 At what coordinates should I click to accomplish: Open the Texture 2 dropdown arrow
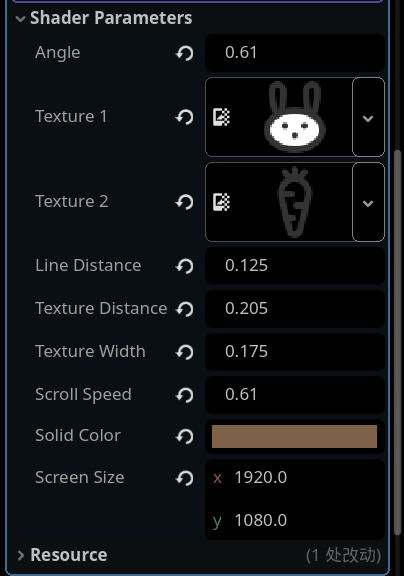point(368,203)
